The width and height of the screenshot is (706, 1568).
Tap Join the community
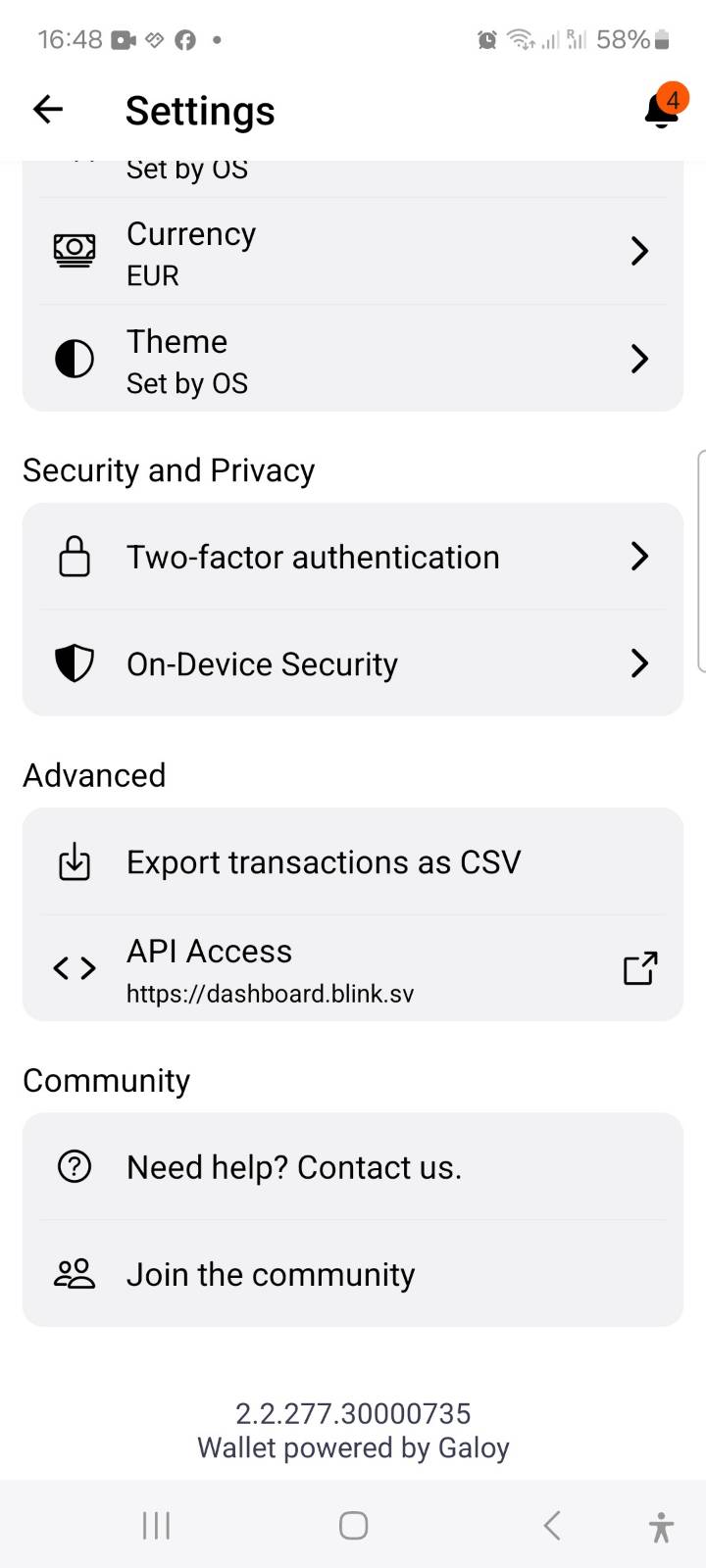pyautogui.click(x=353, y=1274)
